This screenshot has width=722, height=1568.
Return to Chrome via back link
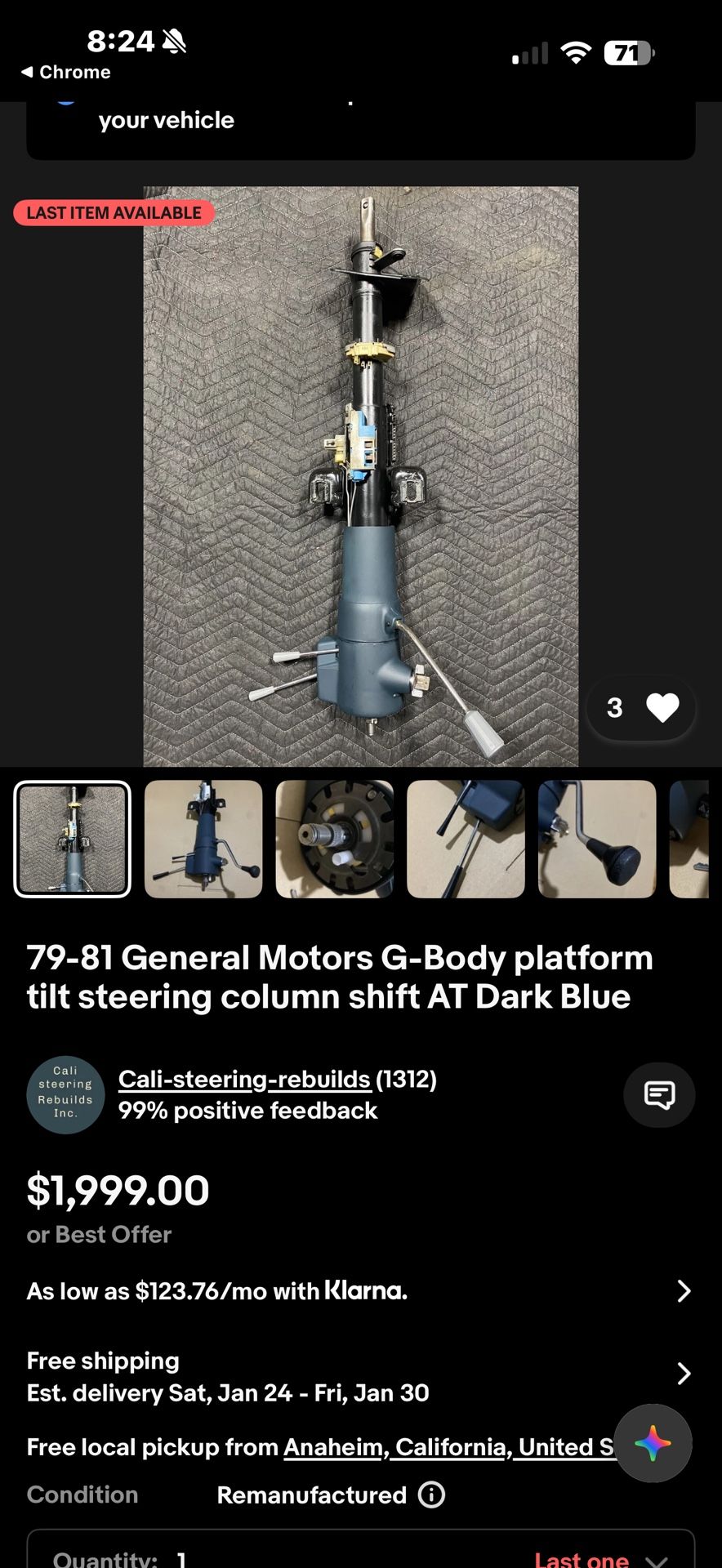coord(65,72)
